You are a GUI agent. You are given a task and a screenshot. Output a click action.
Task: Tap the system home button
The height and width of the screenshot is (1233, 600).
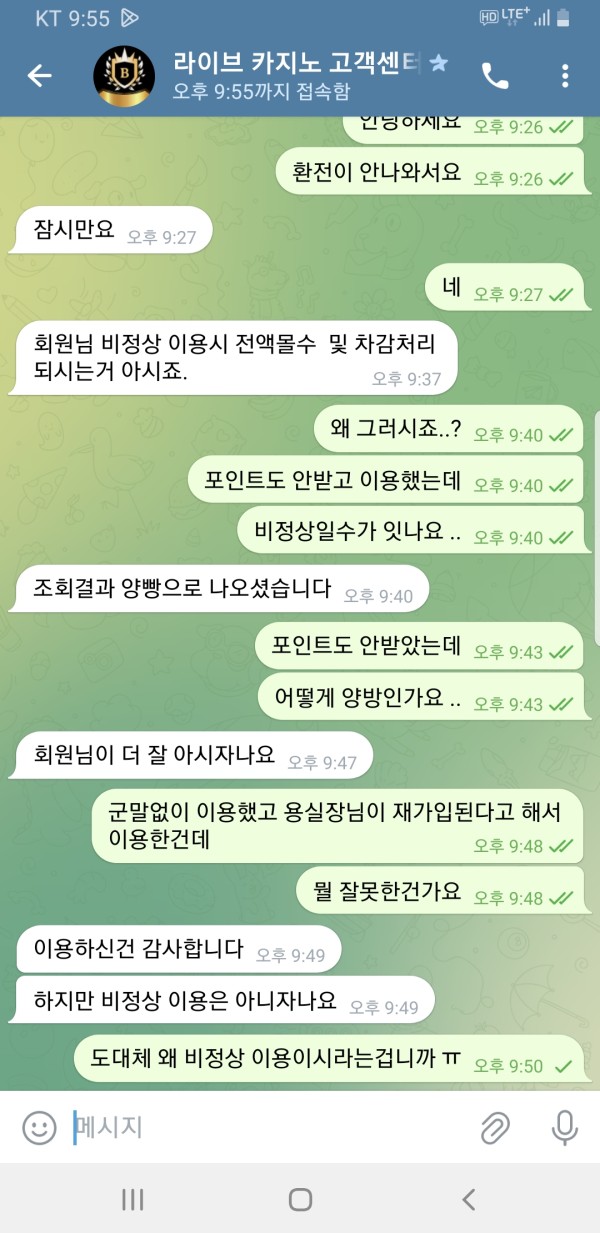tap(300, 1199)
